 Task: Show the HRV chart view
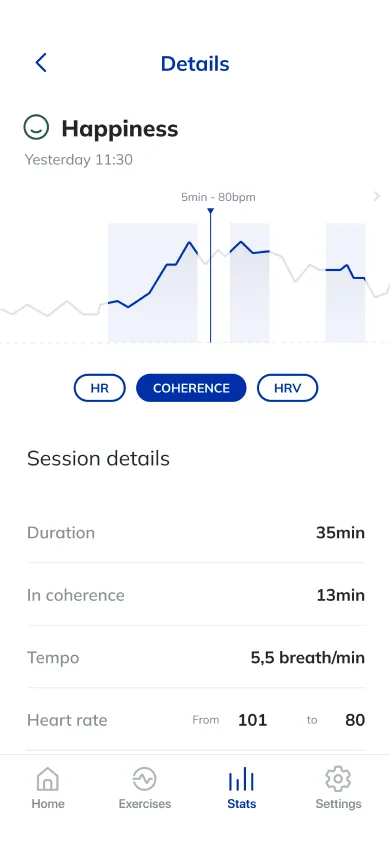coord(287,388)
